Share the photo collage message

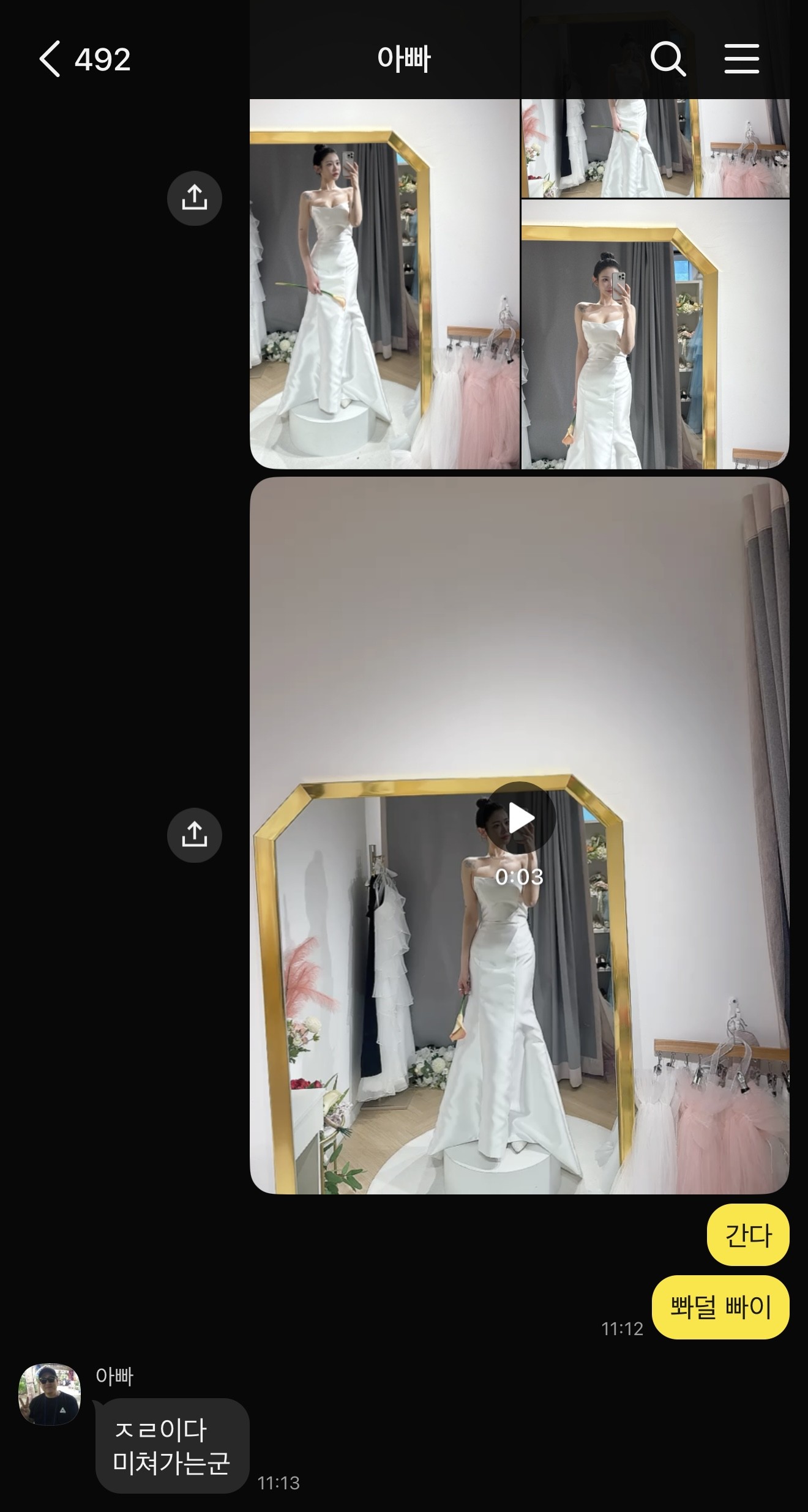[194, 198]
